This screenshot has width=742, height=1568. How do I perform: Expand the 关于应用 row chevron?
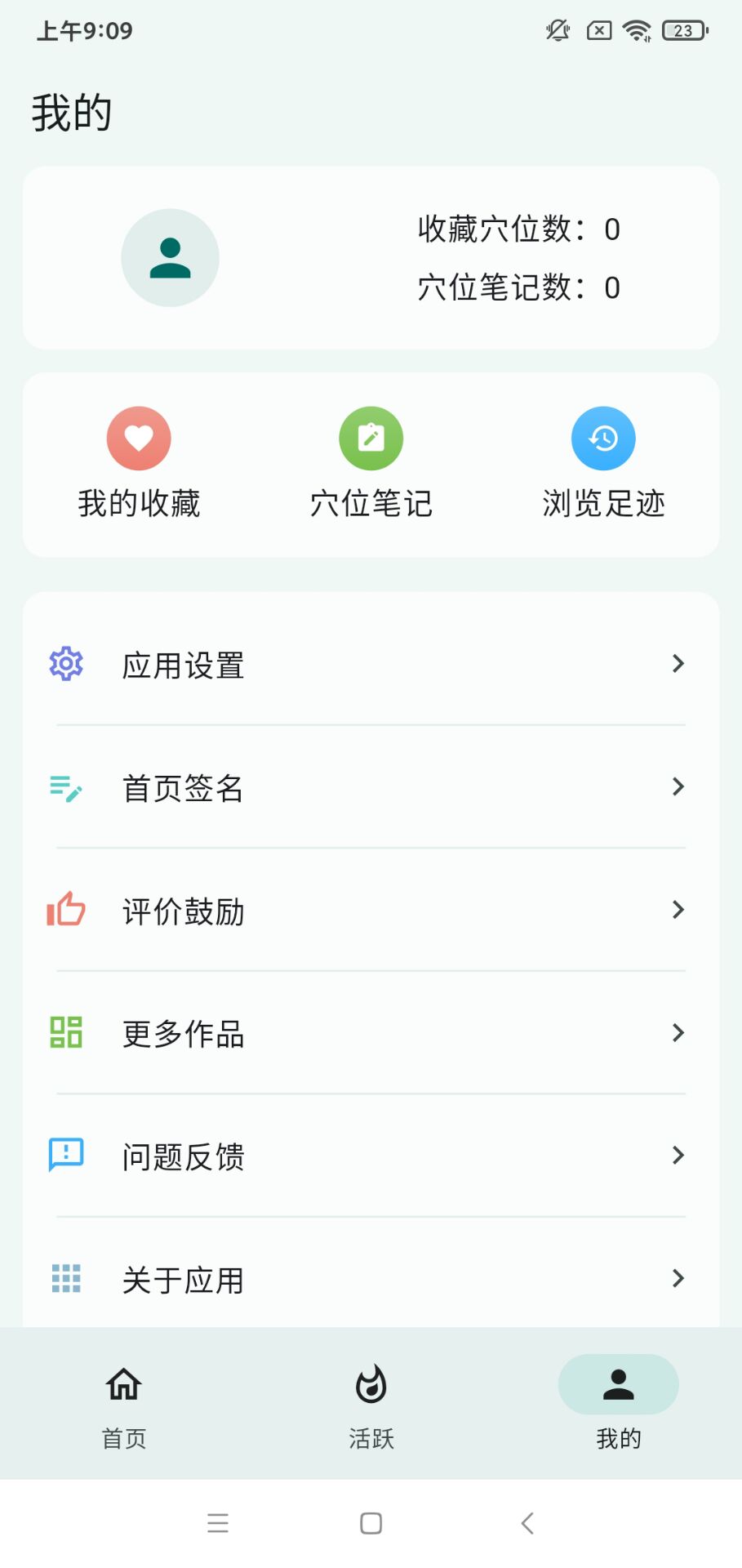pos(678,1278)
